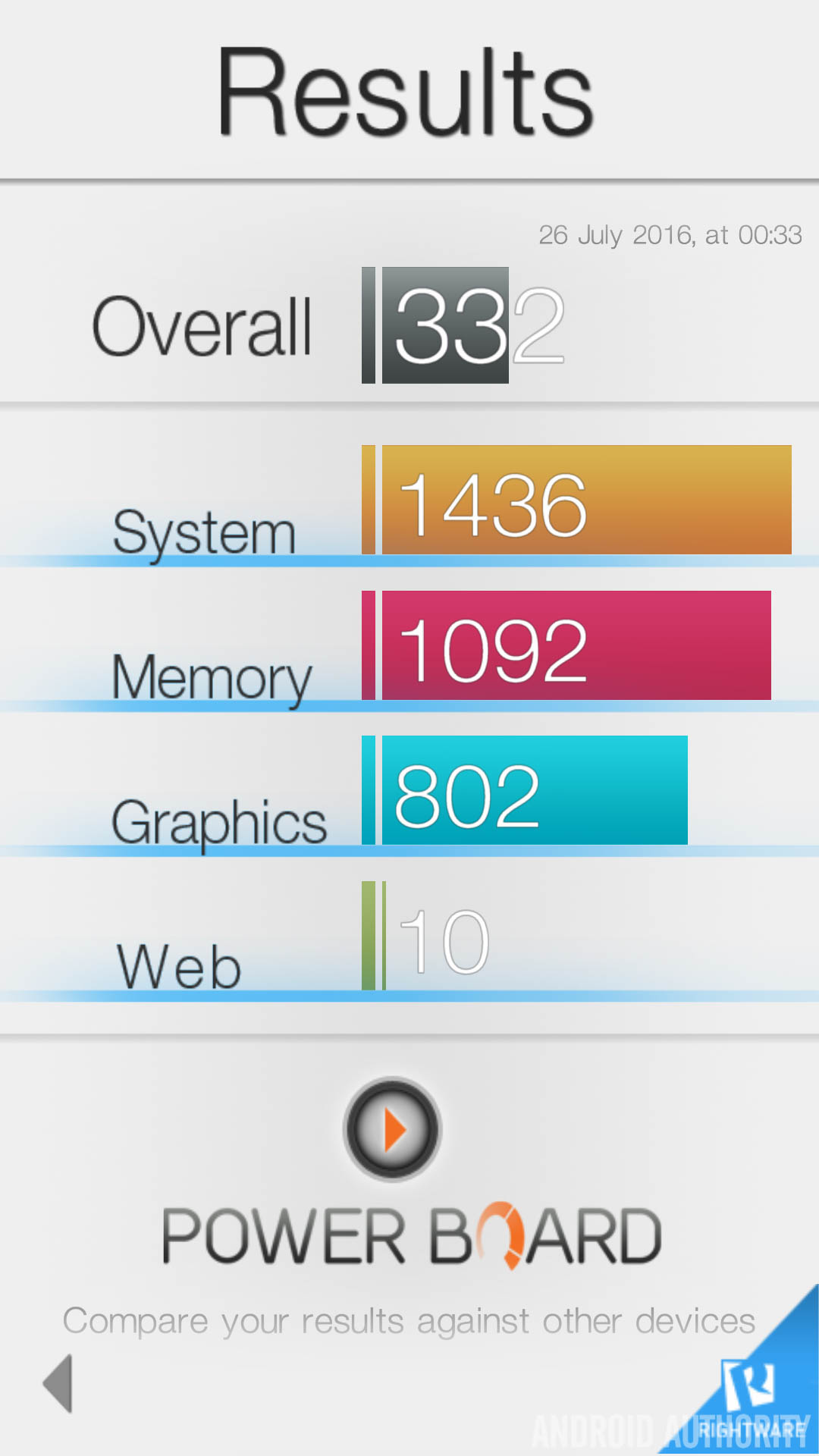Screen dimensions: 819x1456
Task: Tap the back arrow at bottom left
Action: point(58,1382)
